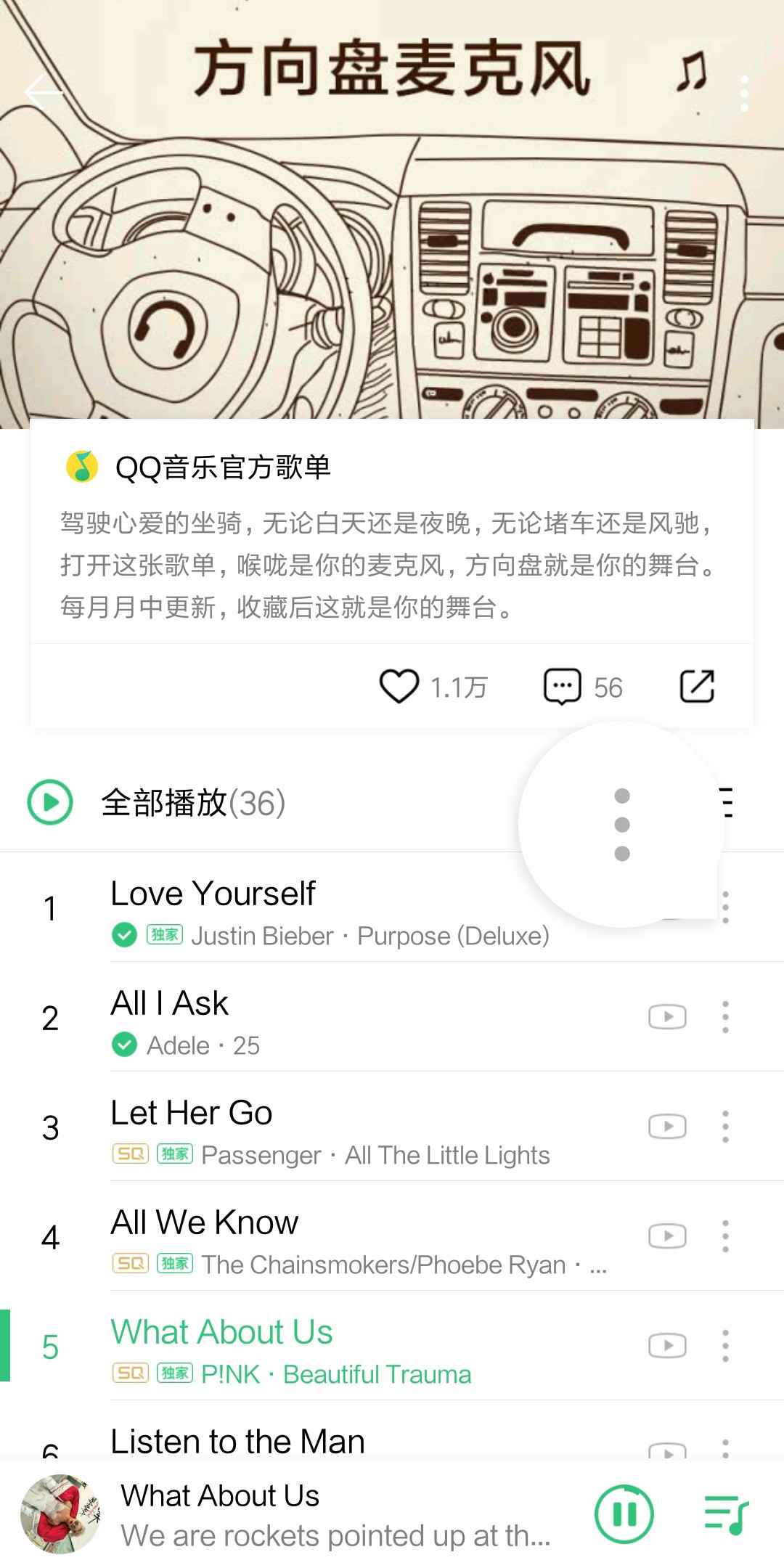The width and height of the screenshot is (784, 1568).
Task: Watch the video for All We Know
Action: [667, 1236]
